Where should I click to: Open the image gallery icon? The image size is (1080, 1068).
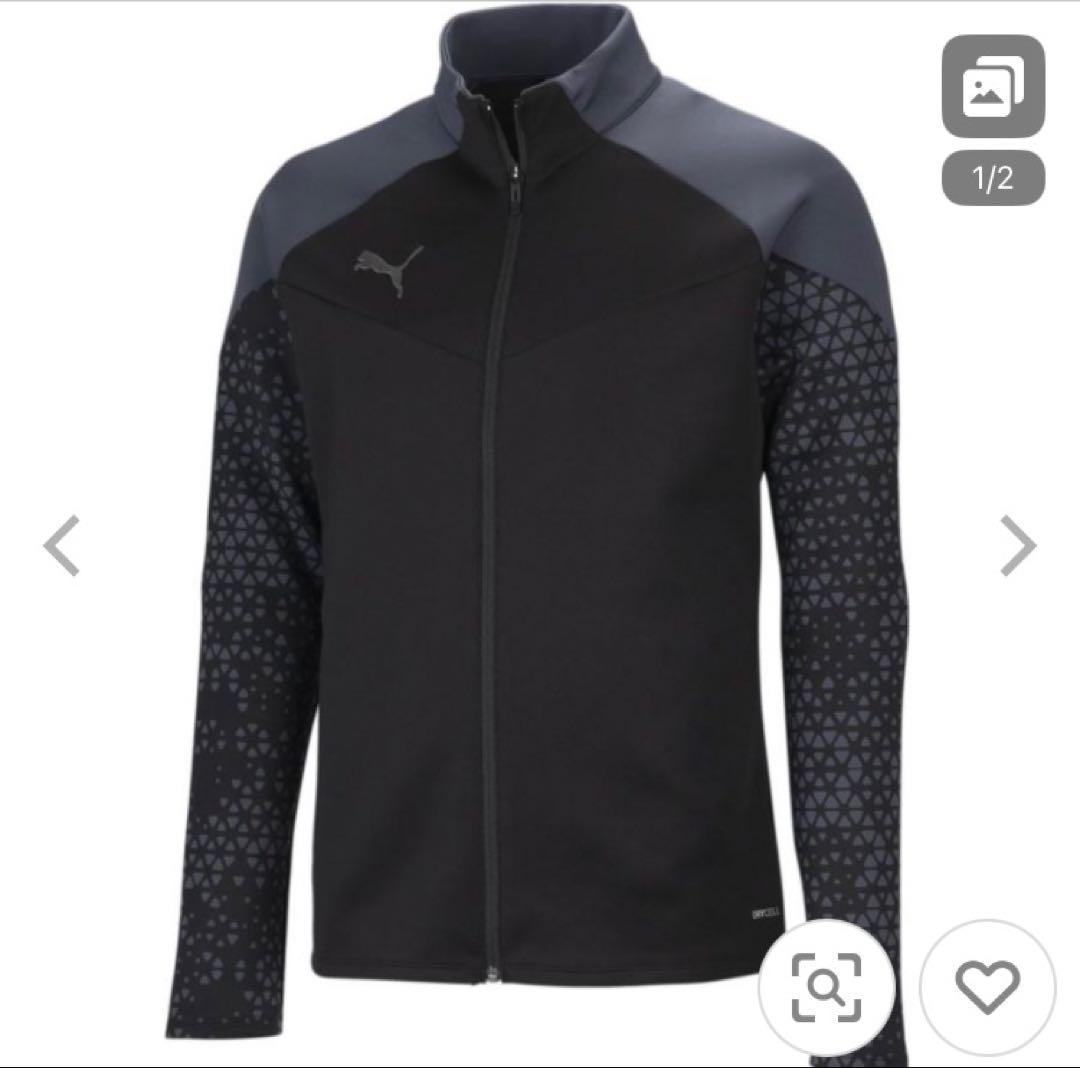[993, 87]
